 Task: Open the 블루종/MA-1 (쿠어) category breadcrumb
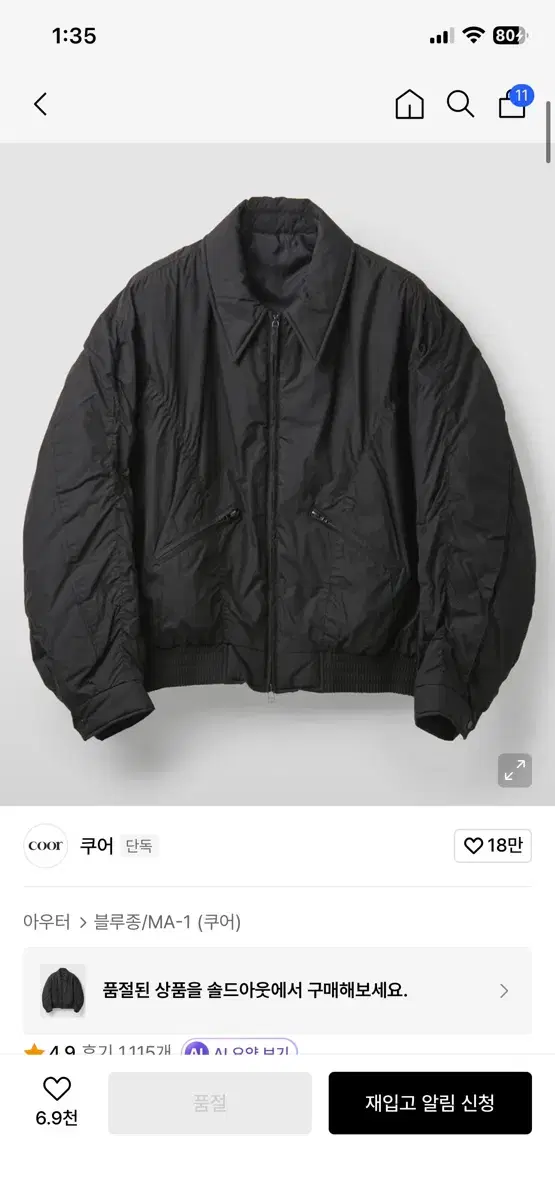click(167, 922)
